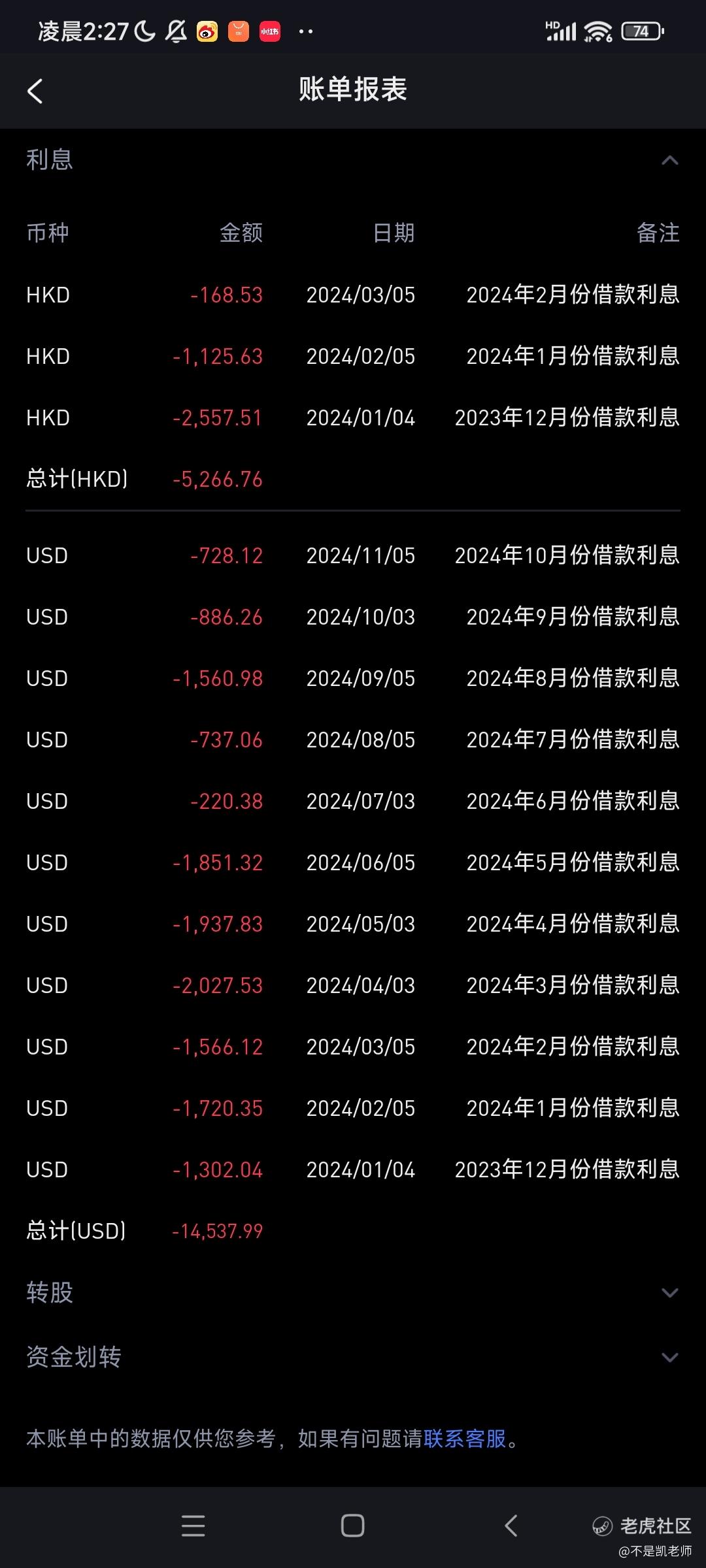Go to the home screen

pos(352,1526)
